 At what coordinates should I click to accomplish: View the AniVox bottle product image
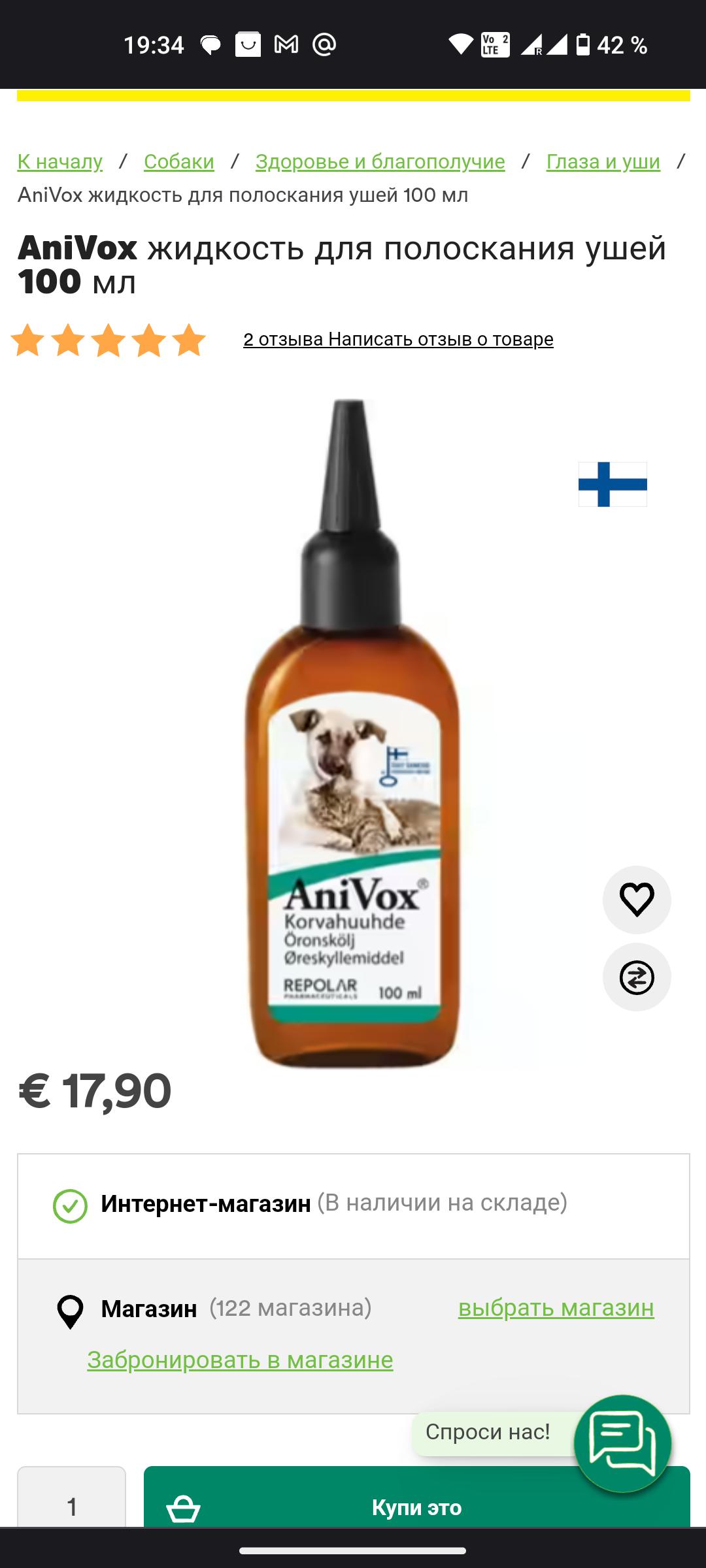(x=353, y=732)
